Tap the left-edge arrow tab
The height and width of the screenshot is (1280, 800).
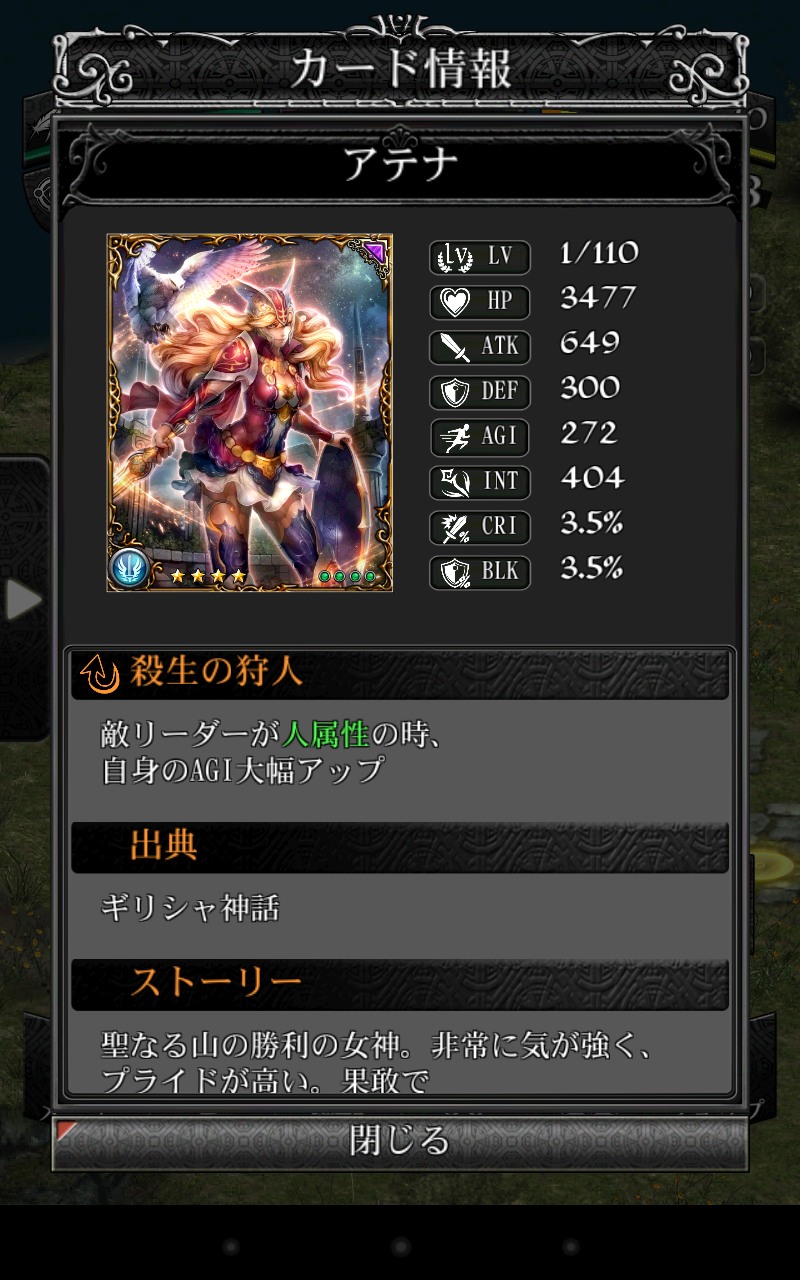tap(22, 600)
